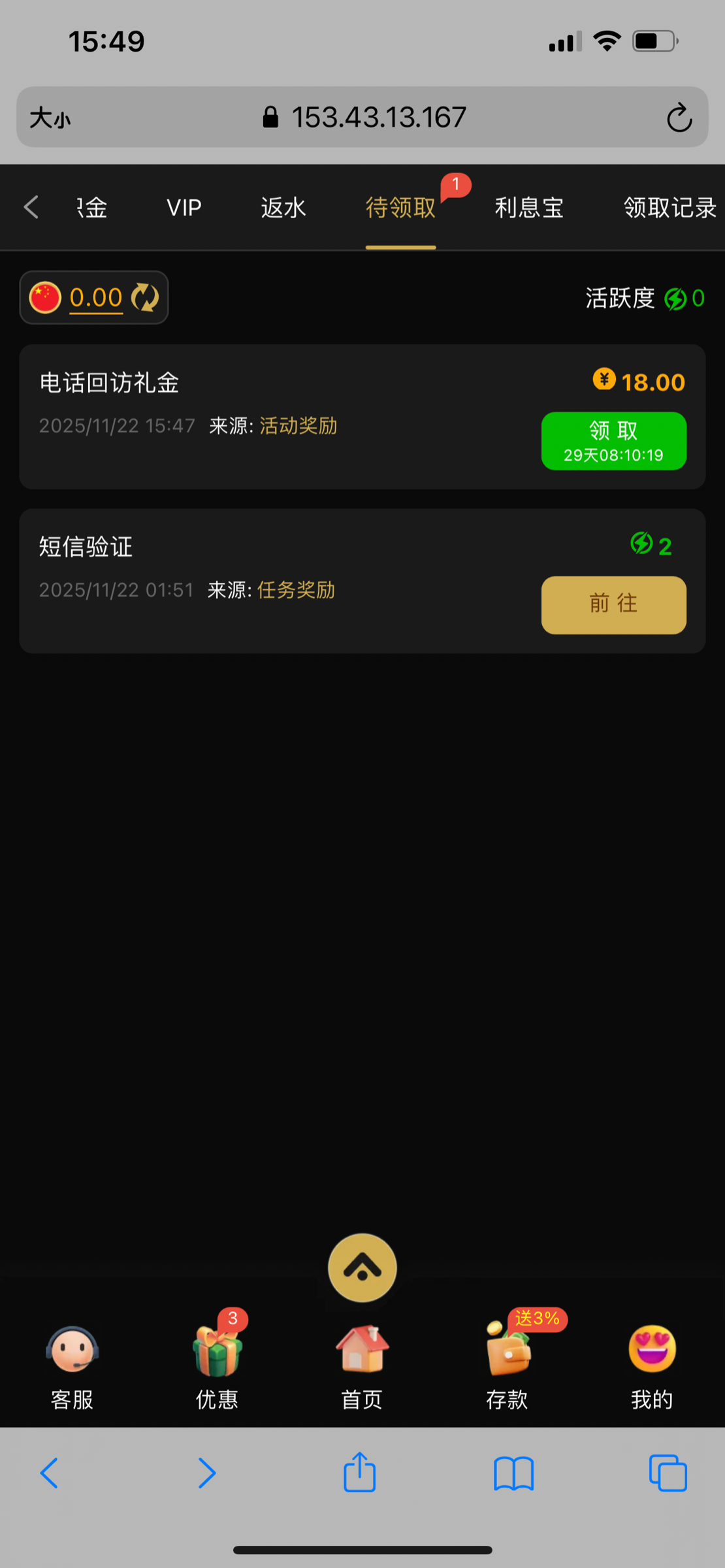This screenshot has width=725, height=1568.
Task: Open the 领取记录 tab
Action: (669, 208)
